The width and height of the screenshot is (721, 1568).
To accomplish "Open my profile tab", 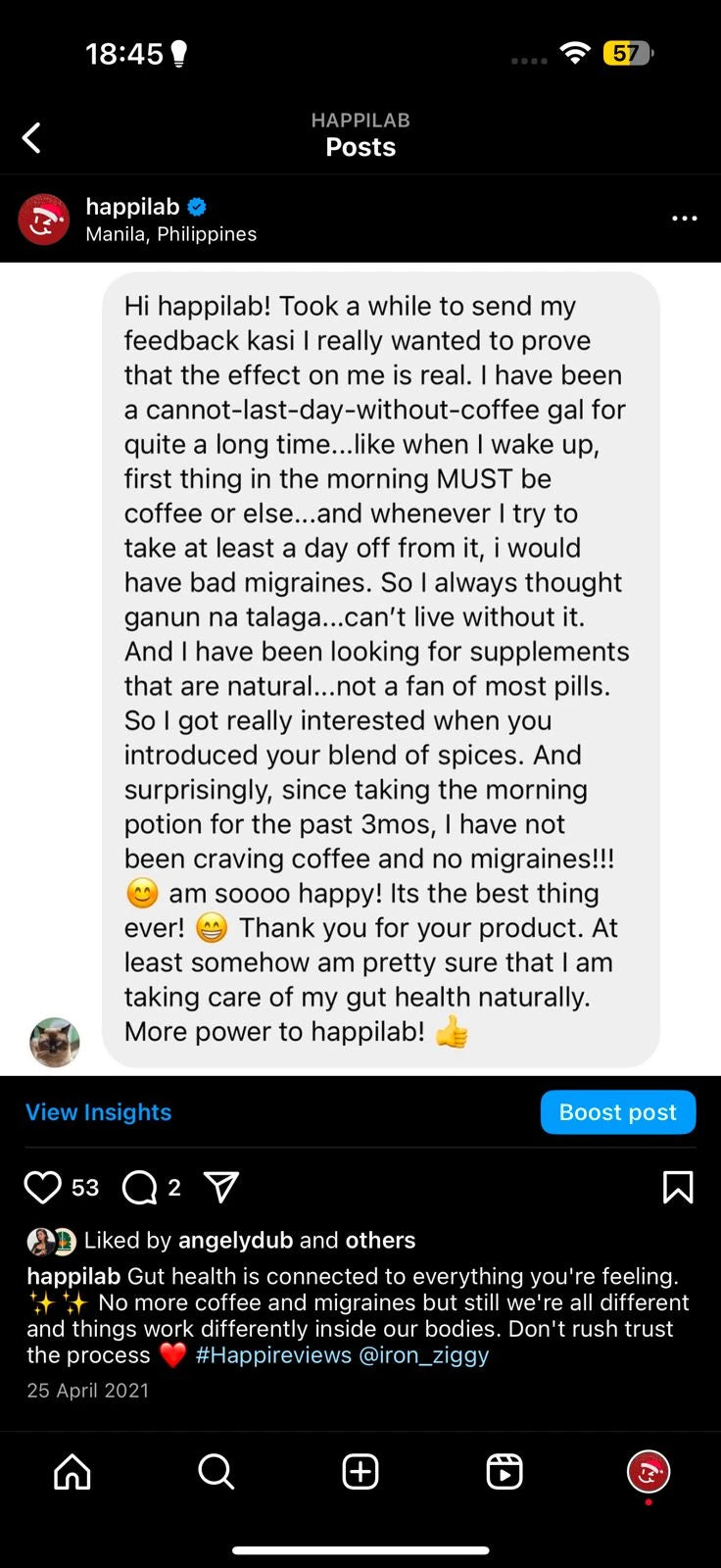I will click(x=649, y=1471).
